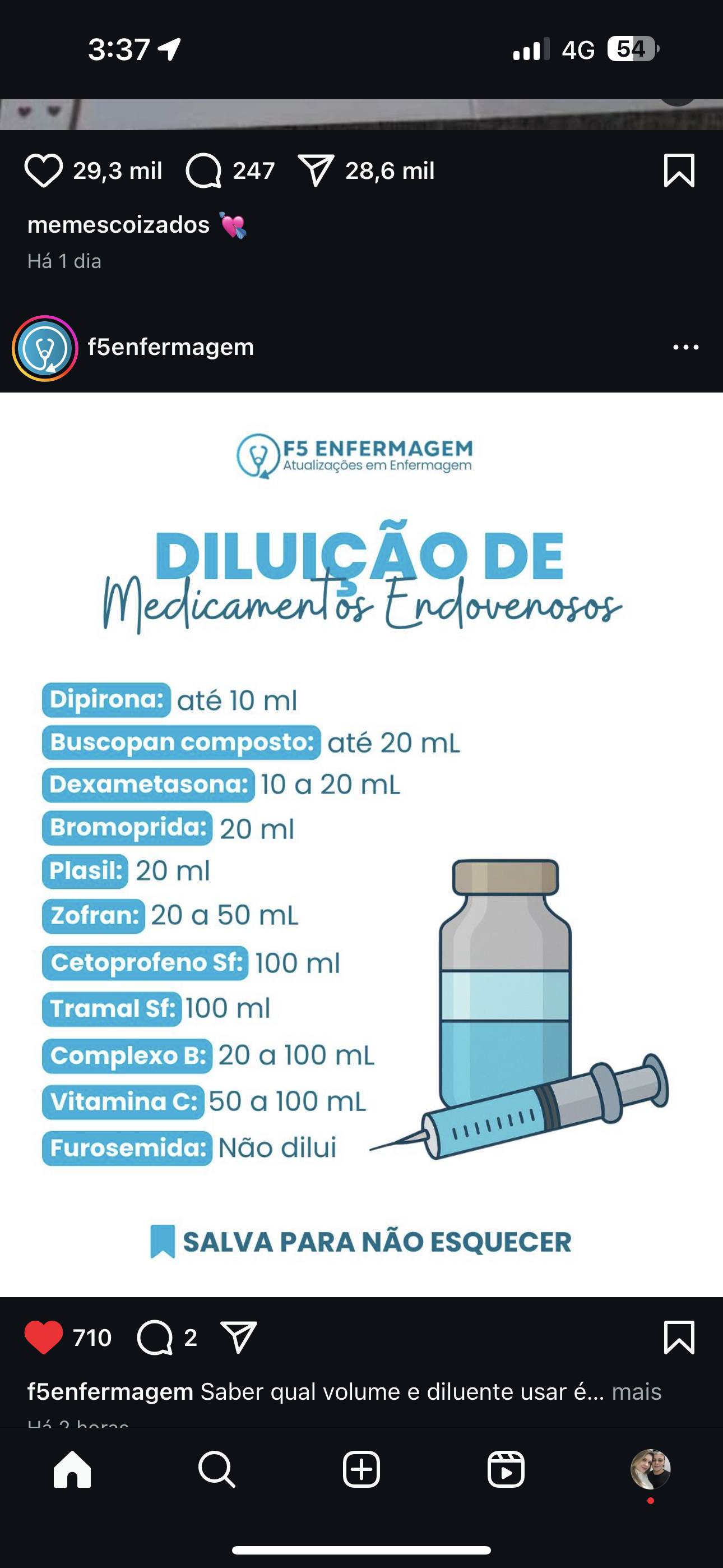The height and width of the screenshot is (1568, 723).
Task: Like the memescoizados post
Action: tap(43, 170)
